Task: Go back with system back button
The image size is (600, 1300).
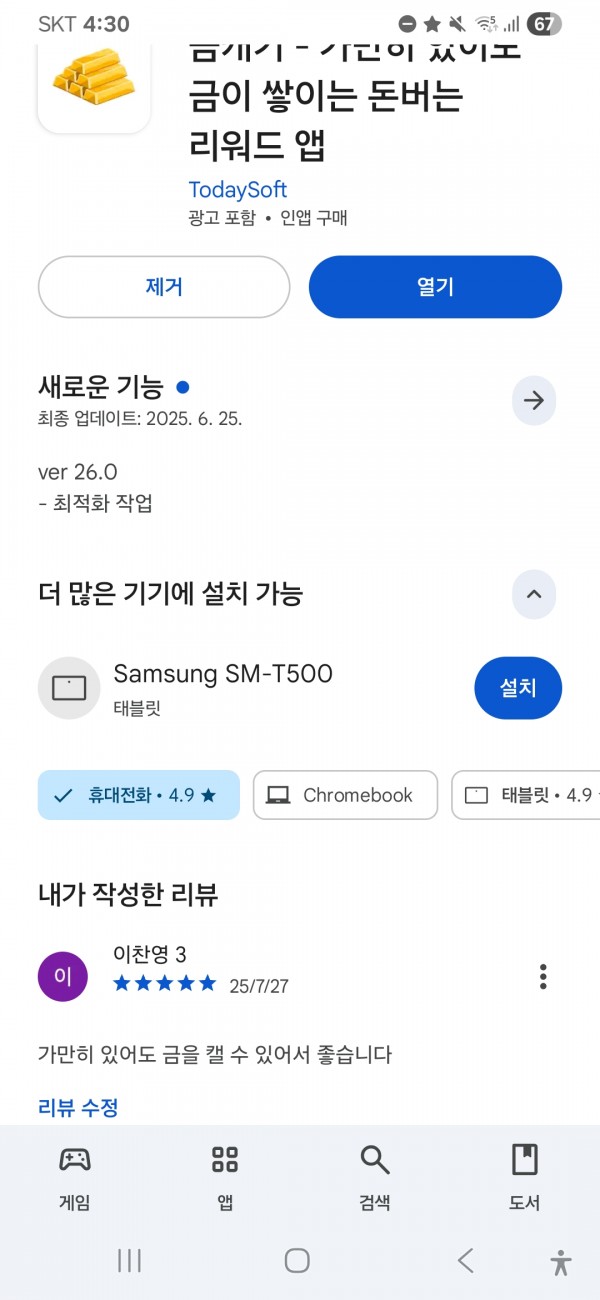Action: 465,1261
